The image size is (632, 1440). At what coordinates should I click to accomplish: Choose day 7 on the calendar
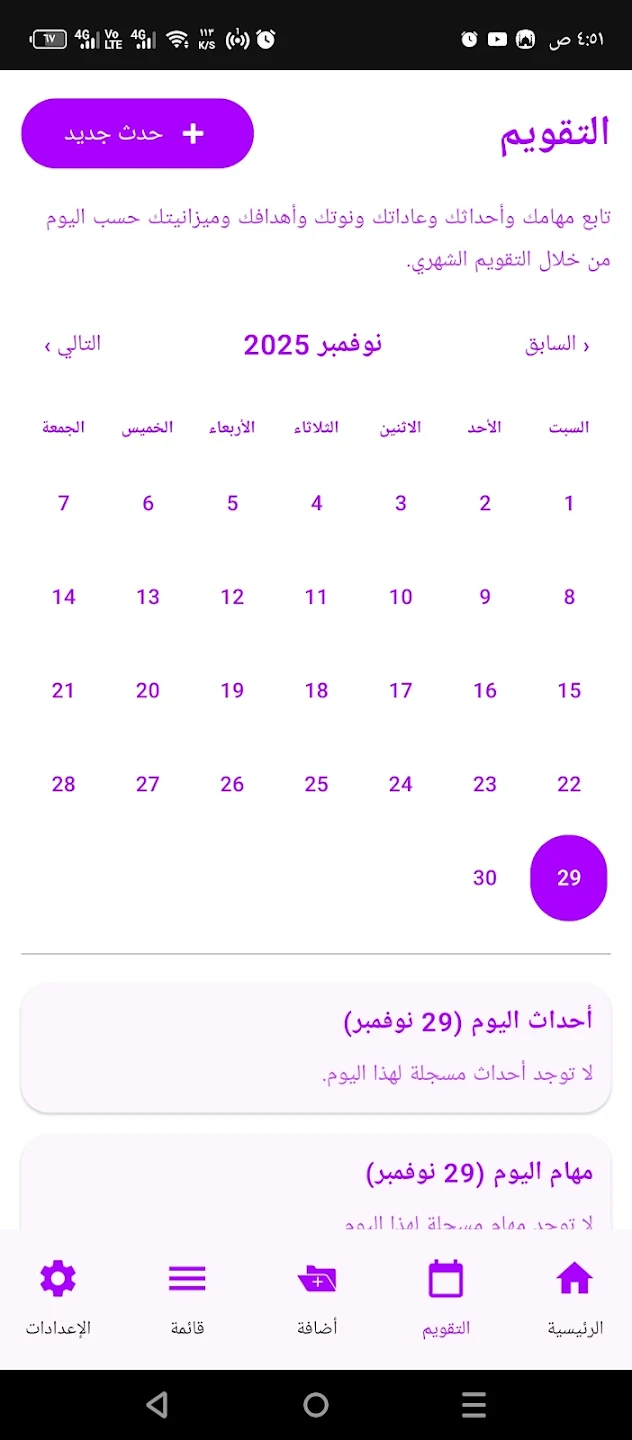[64, 503]
